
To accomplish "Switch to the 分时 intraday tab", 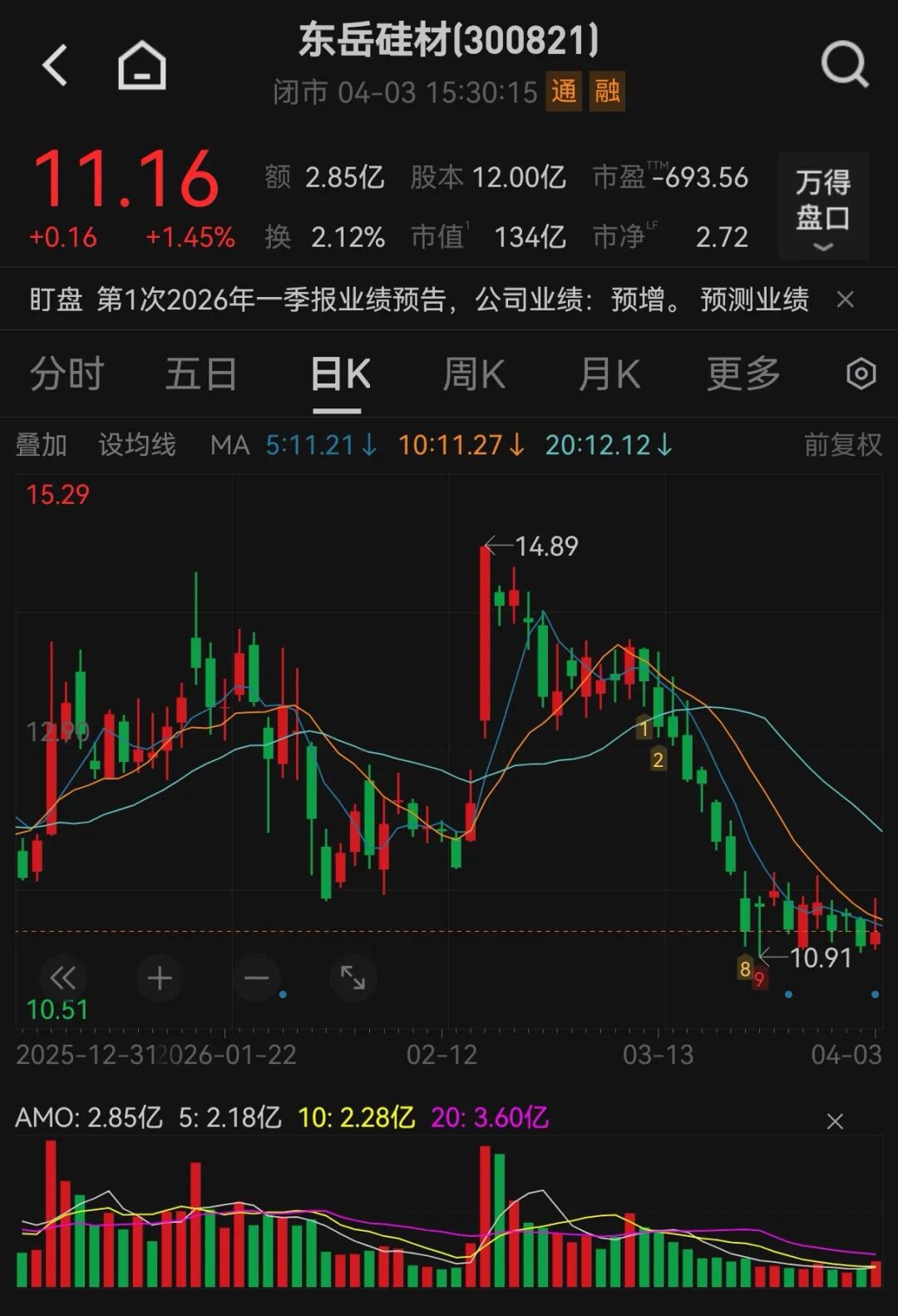I will coord(66,374).
